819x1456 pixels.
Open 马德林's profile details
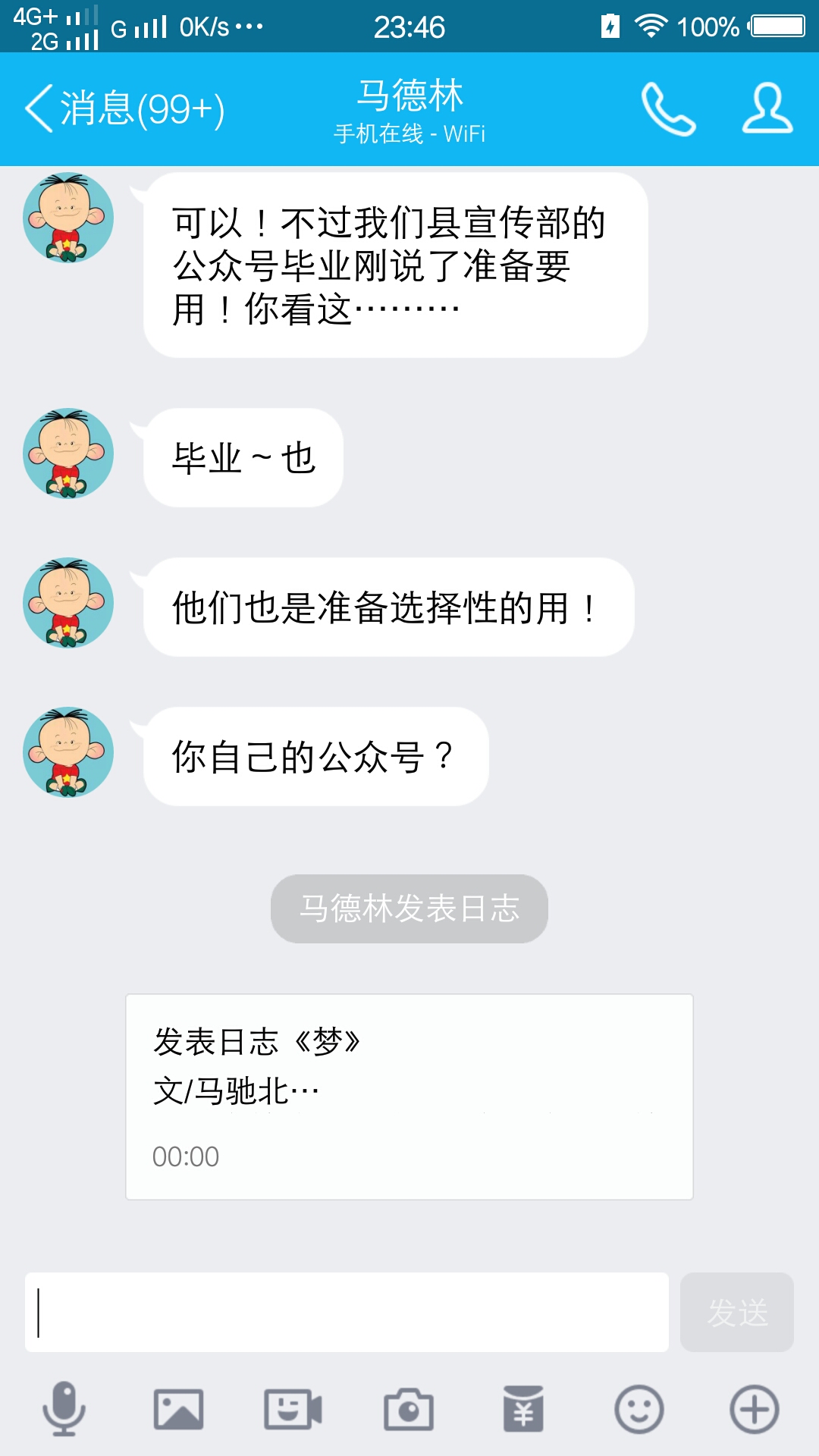(767, 108)
